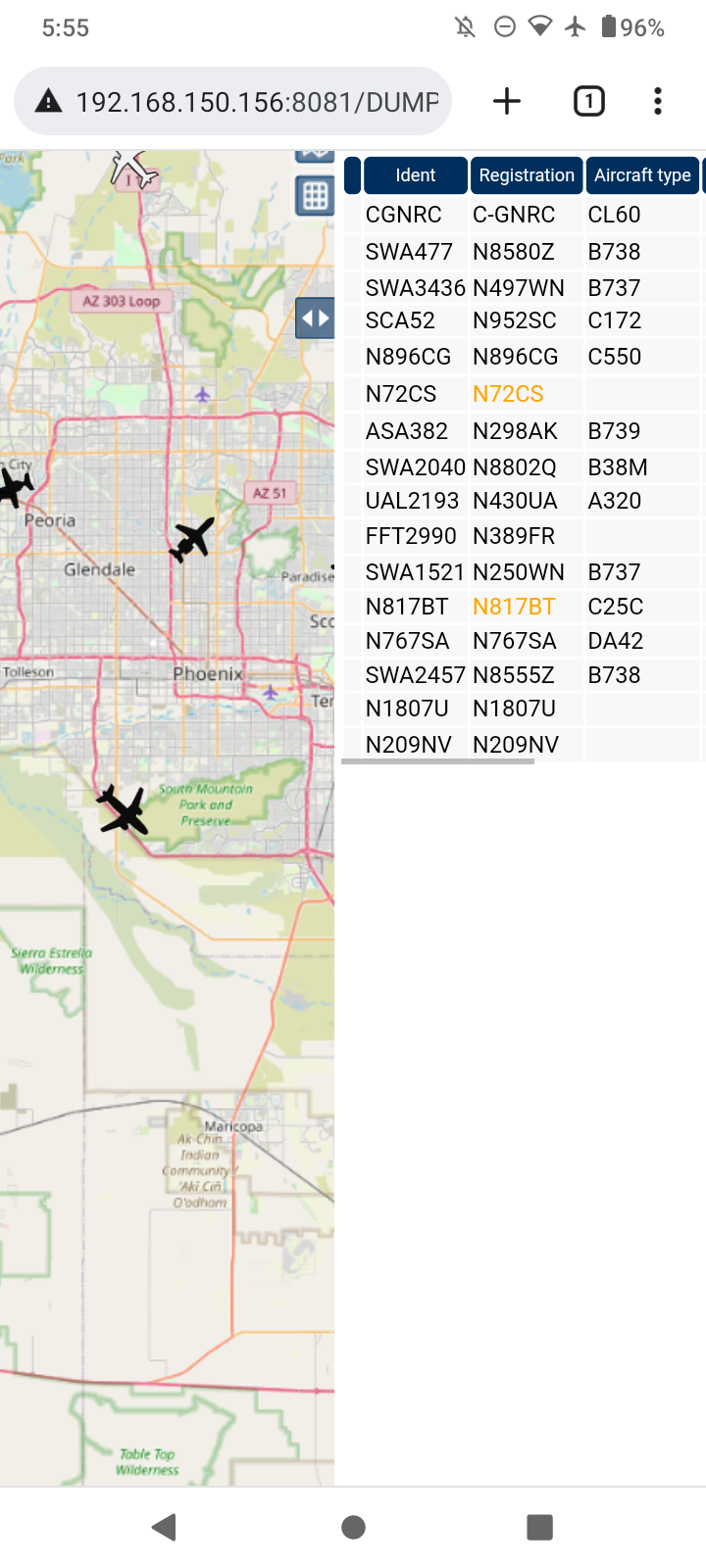Viewport: 706px width, 1568px height.
Task: Select the CGNRC aircraft row
Action: tap(524, 215)
